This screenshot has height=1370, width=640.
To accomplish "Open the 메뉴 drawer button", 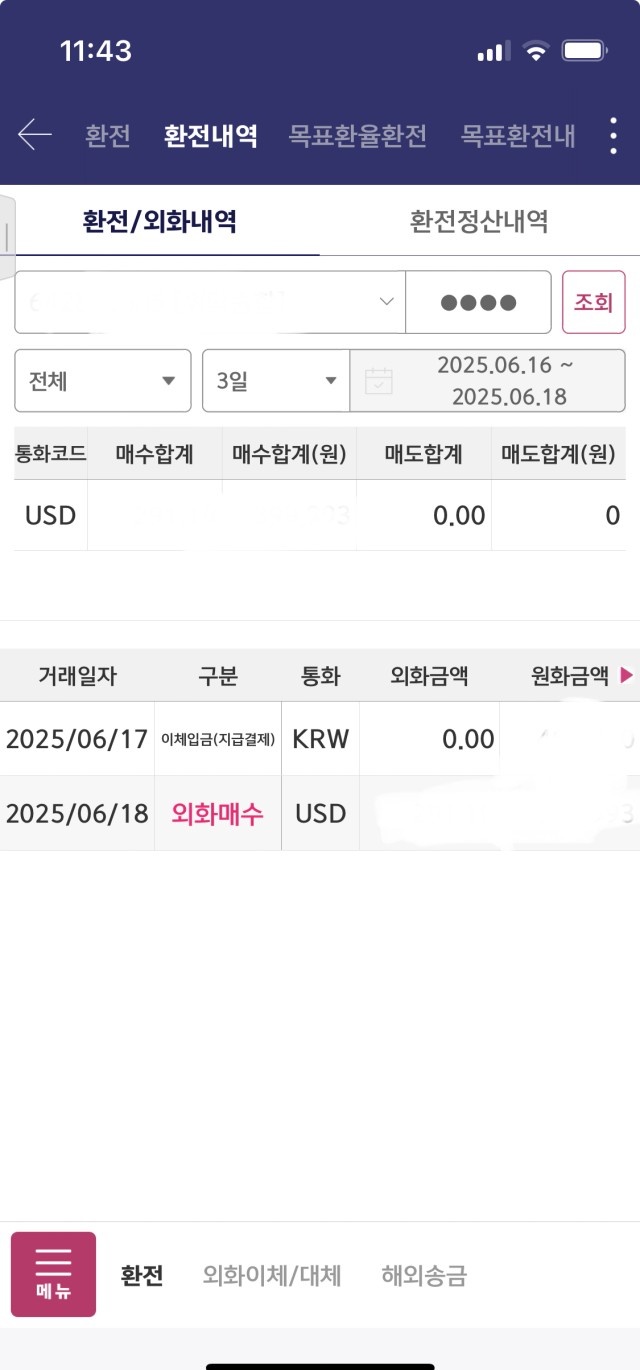I will tap(54, 1274).
